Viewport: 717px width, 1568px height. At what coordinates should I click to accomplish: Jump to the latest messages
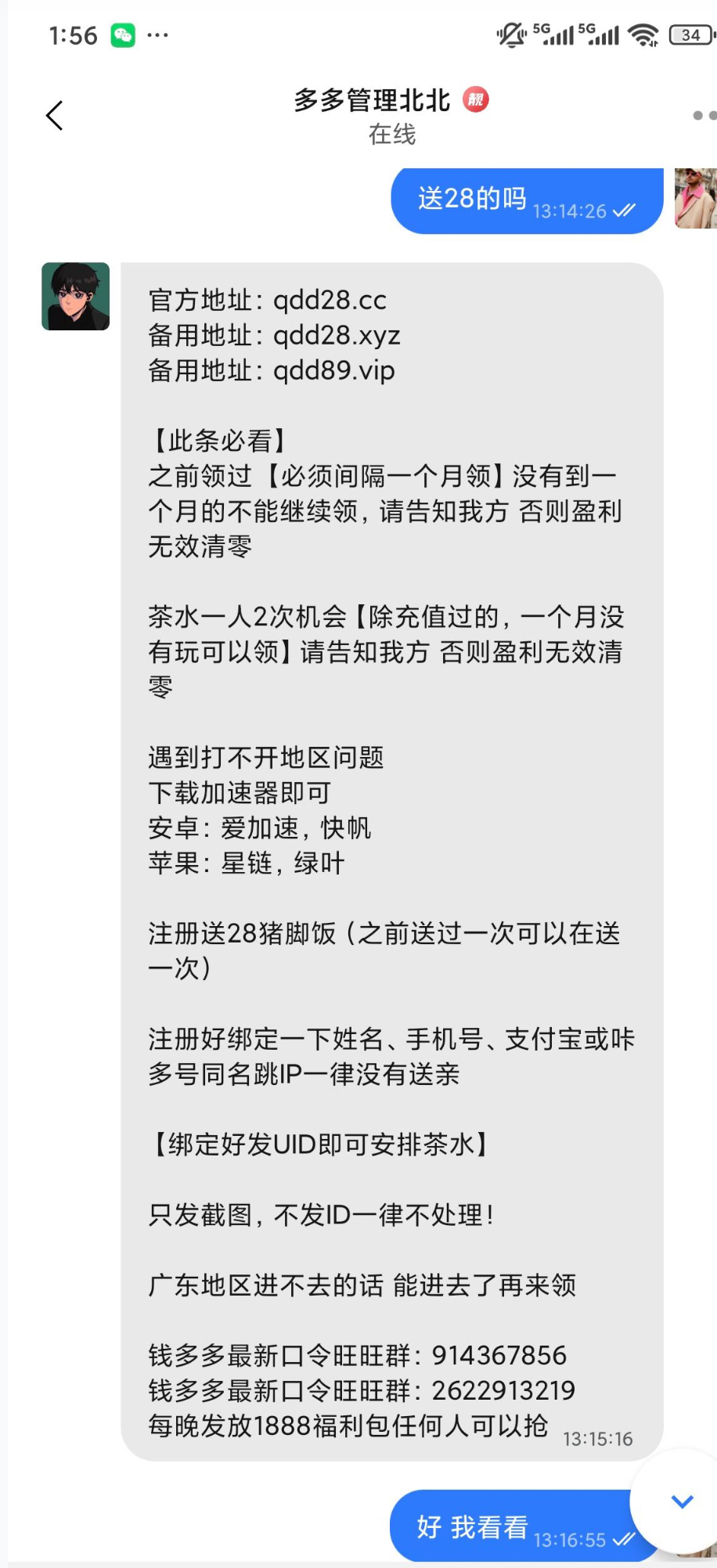pyautogui.click(x=682, y=1501)
